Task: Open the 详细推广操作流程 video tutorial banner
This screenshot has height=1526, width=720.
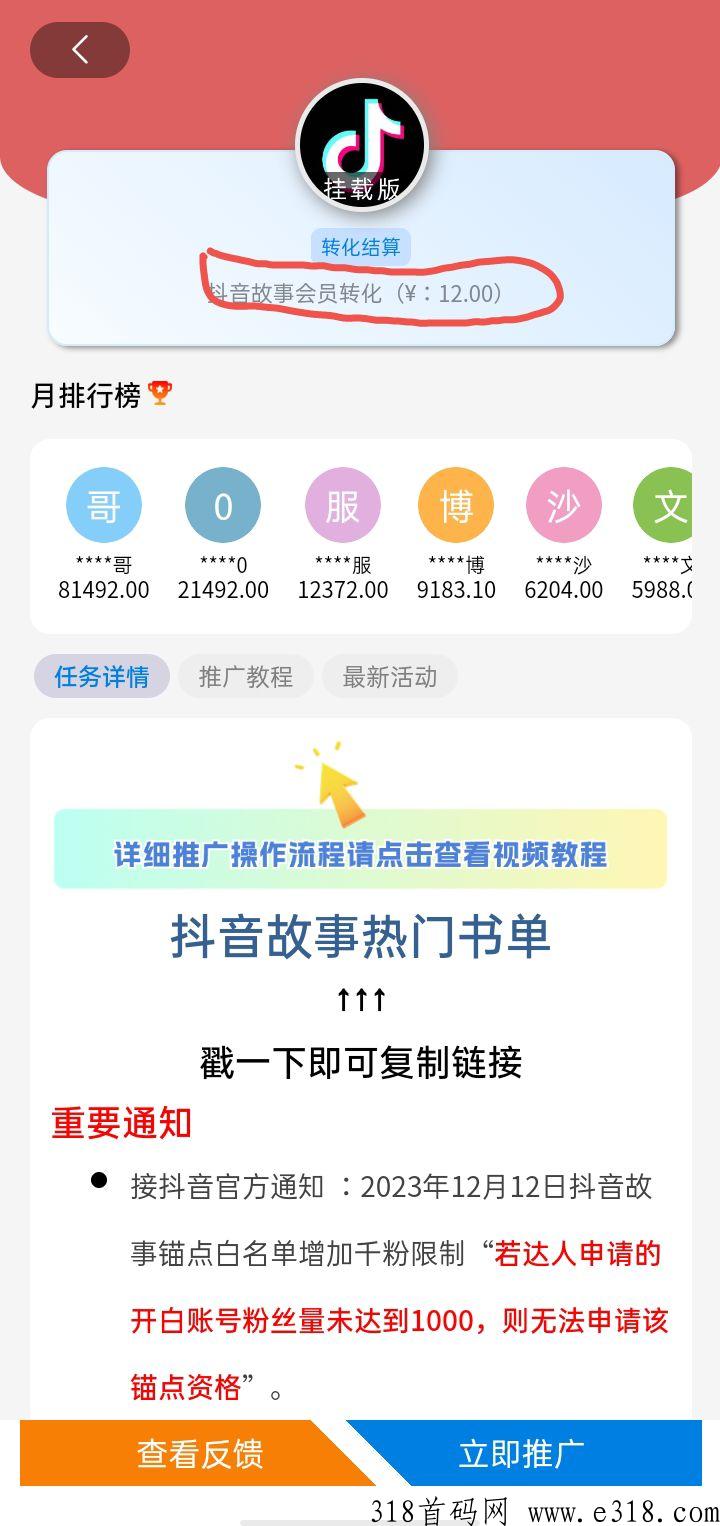Action: (x=360, y=850)
